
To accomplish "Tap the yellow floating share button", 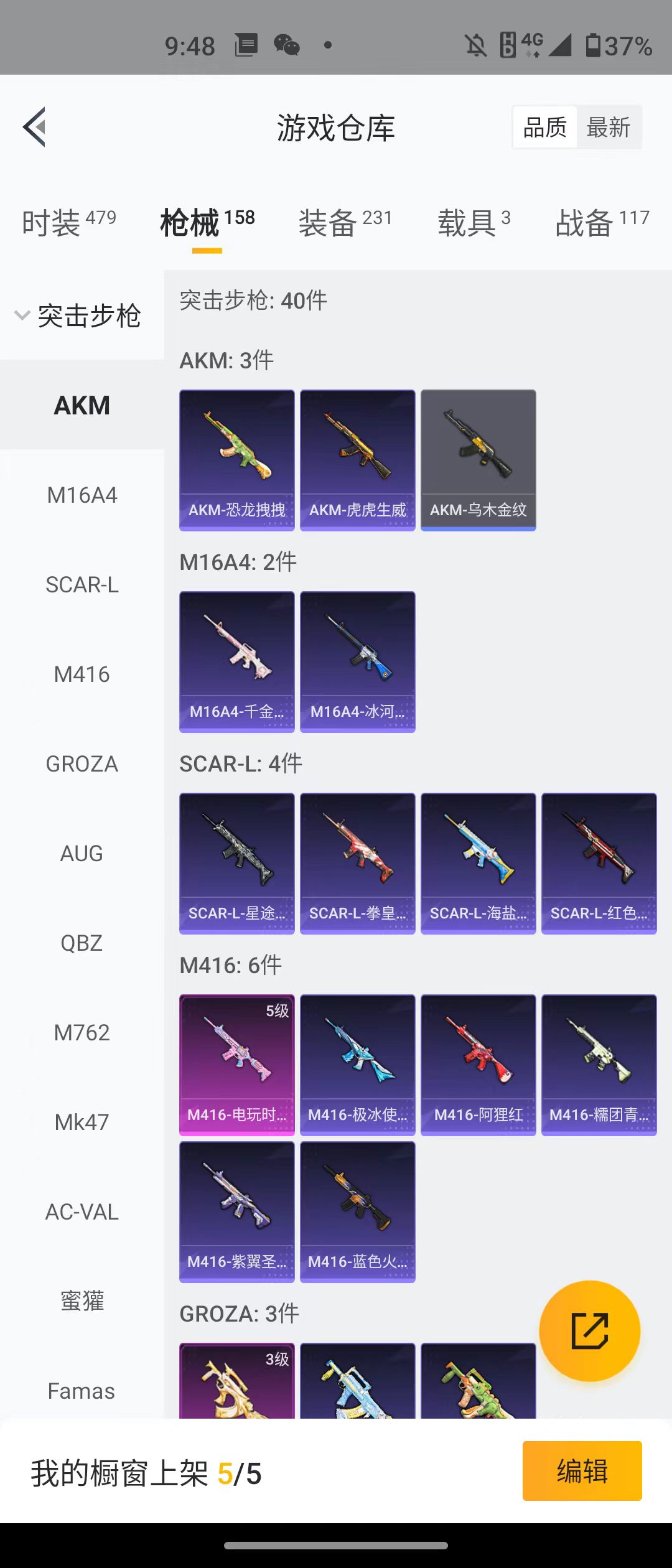I will click(589, 1331).
